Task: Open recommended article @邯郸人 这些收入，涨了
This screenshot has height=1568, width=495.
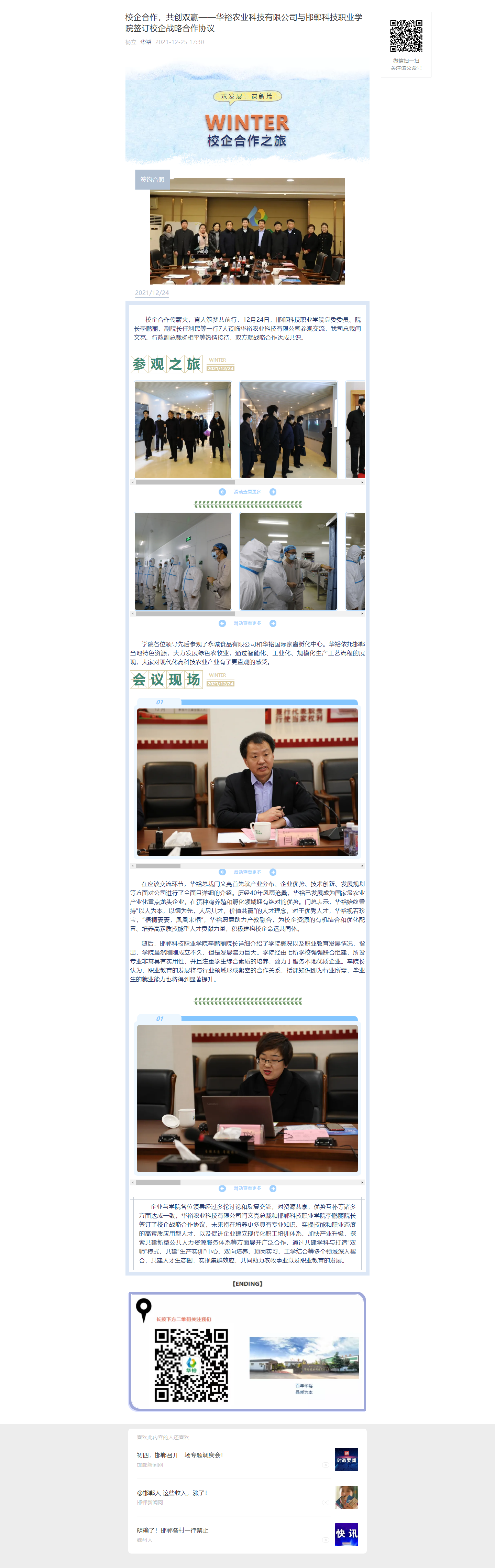Action: pos(172,1492)
